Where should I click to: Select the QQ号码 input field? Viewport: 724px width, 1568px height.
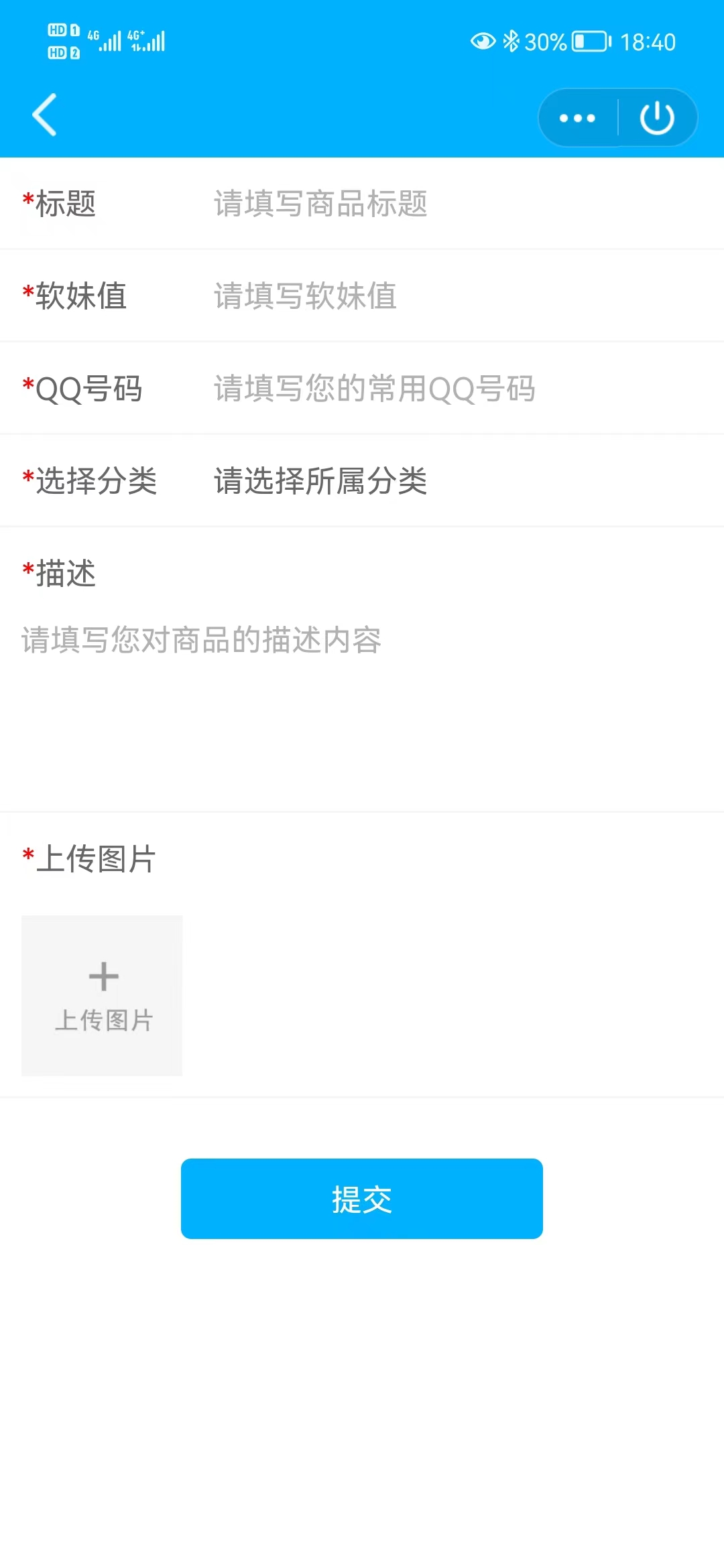click(456, 389)
